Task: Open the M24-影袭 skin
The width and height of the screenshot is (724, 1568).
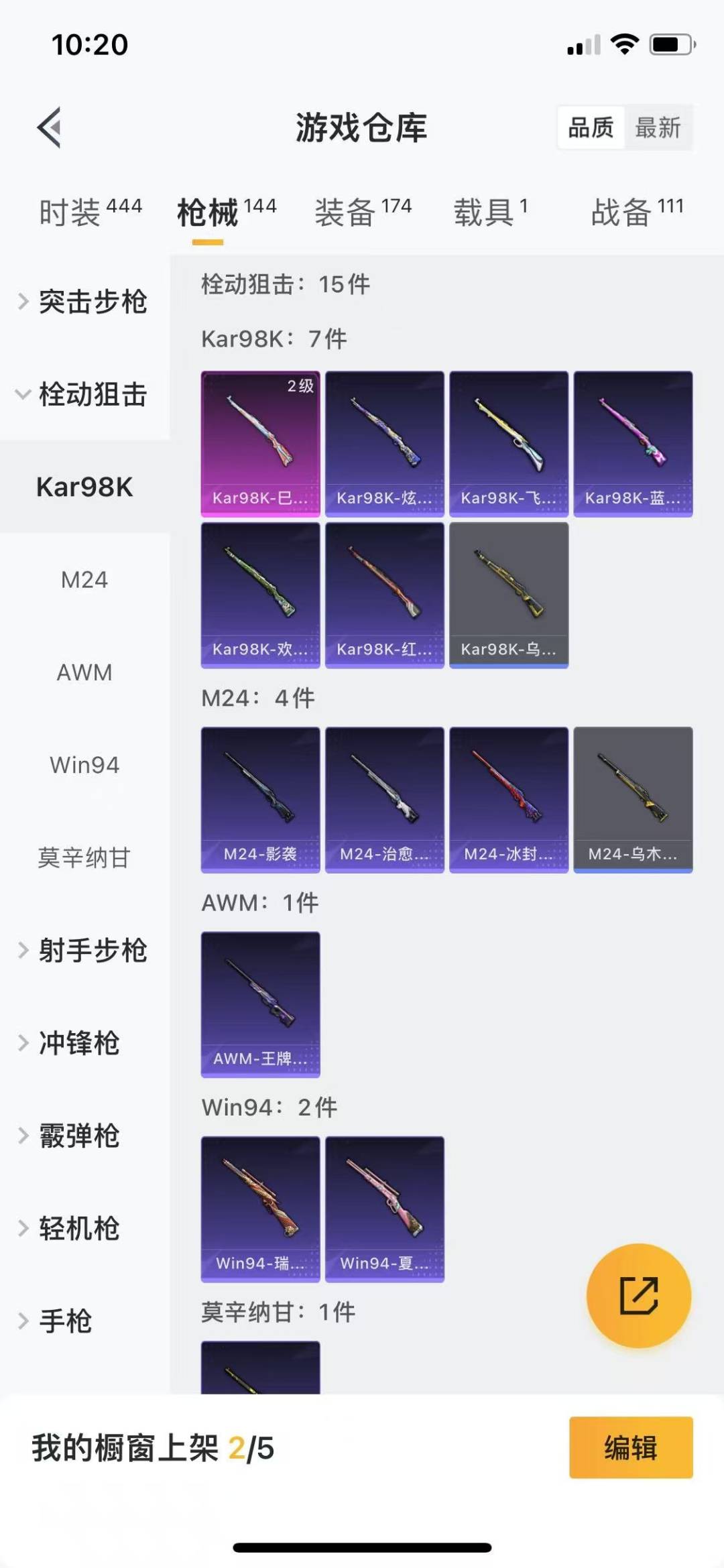Action: click(x=260, y=800)
